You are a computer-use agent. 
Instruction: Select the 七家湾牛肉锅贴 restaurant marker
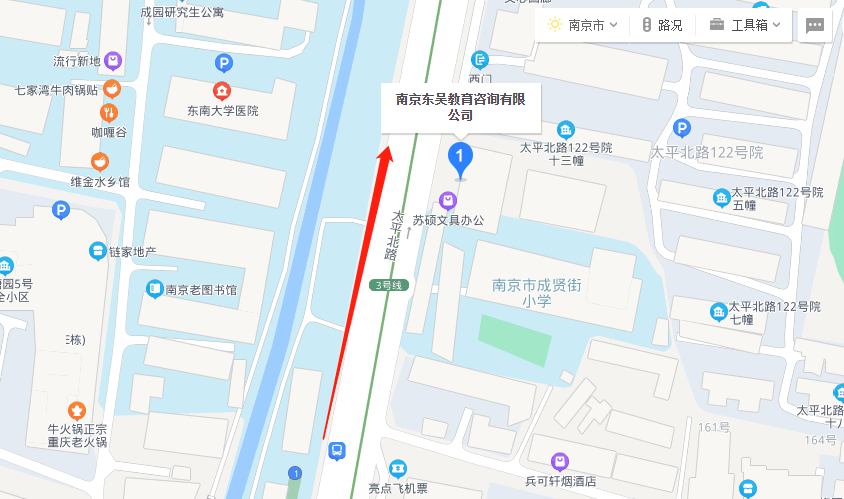coord(112,88)
